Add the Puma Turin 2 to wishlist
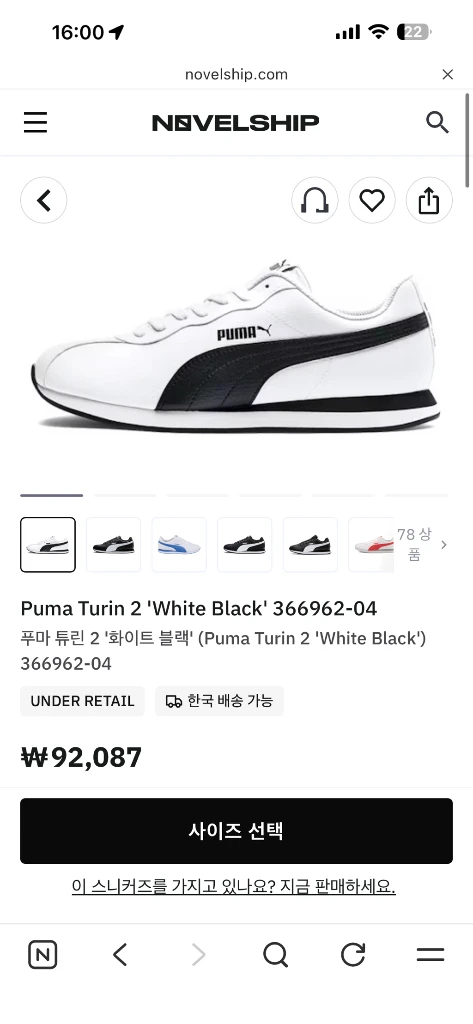Image resolution: width=473 pixels, height=1024 pixels. coord(372,200)
